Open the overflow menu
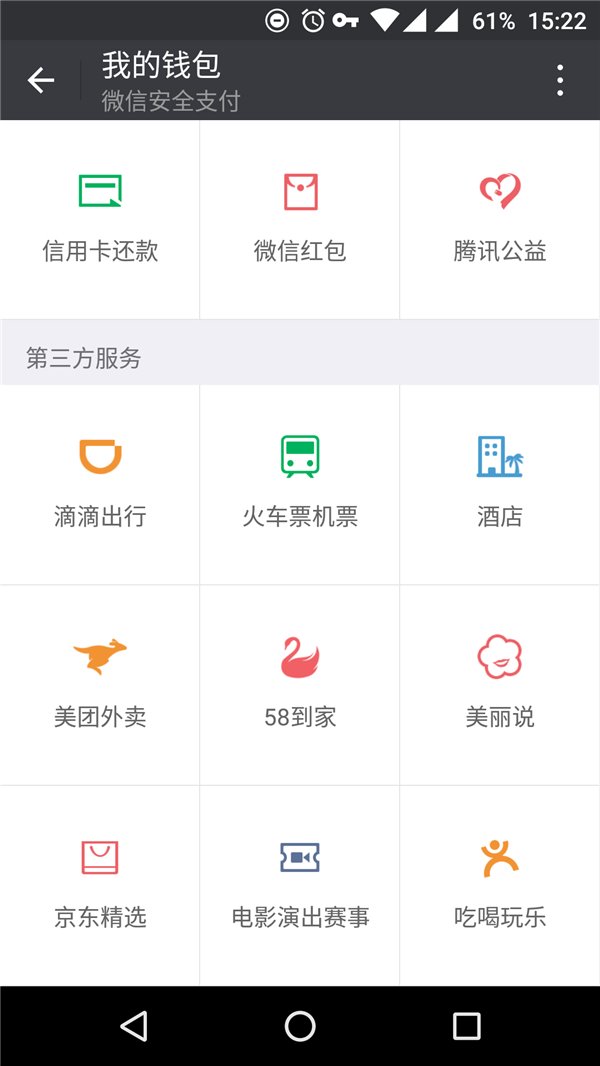This screenshot has height=1066, width=600. pyautogui.click(x=560, y=80)
